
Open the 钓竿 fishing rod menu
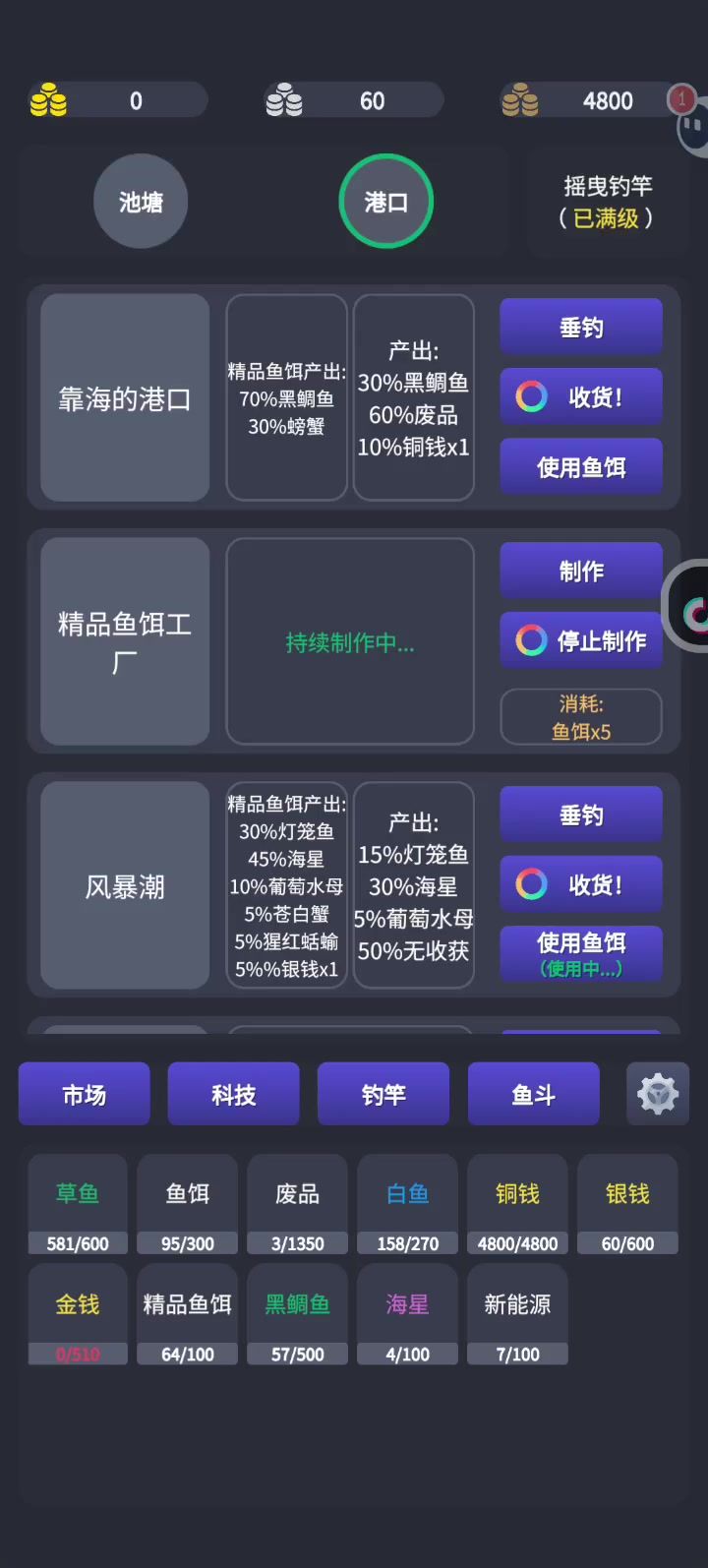coord(383,1094)
